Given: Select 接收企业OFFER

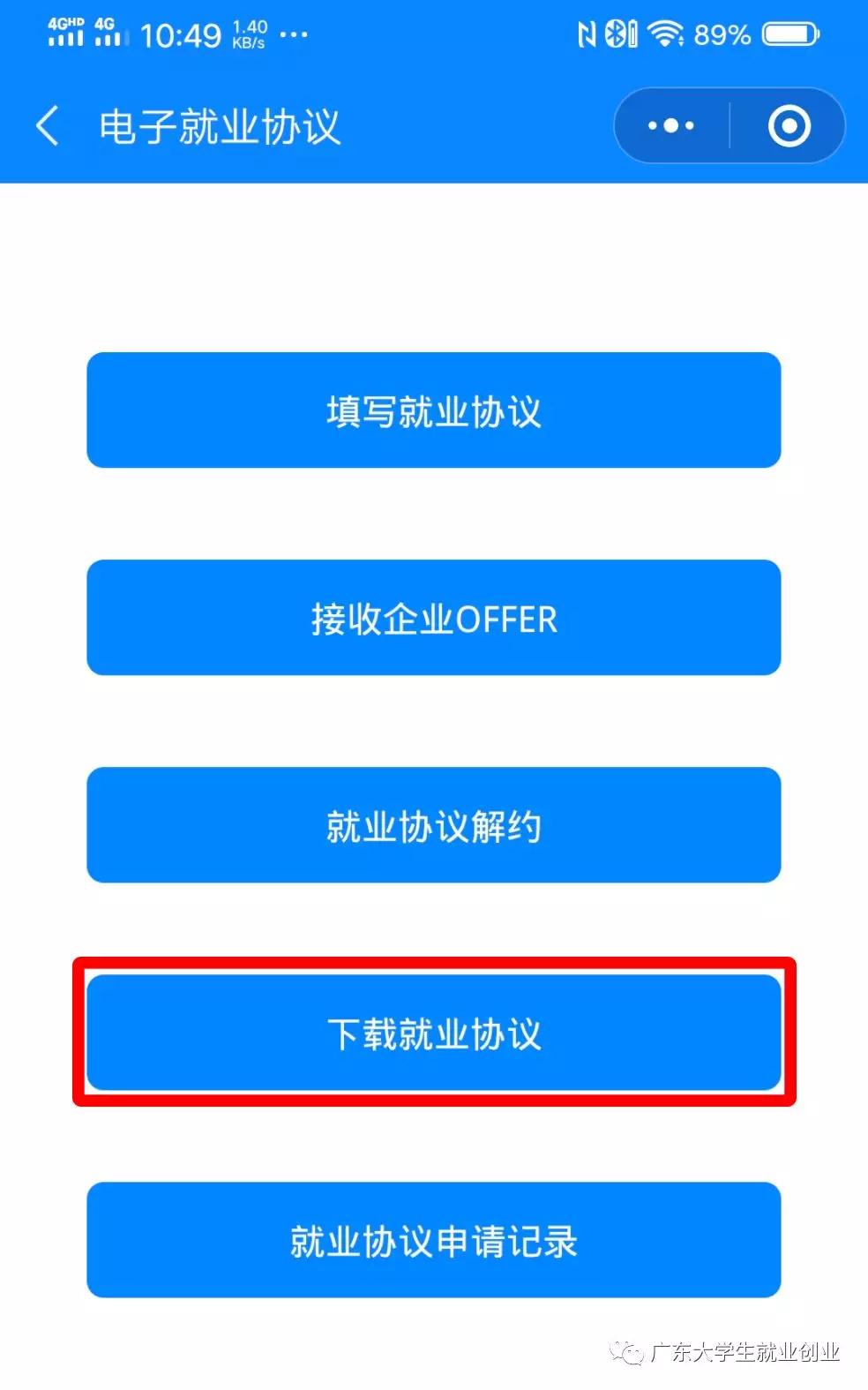Looking at the screenshot, I should [433, 618].
